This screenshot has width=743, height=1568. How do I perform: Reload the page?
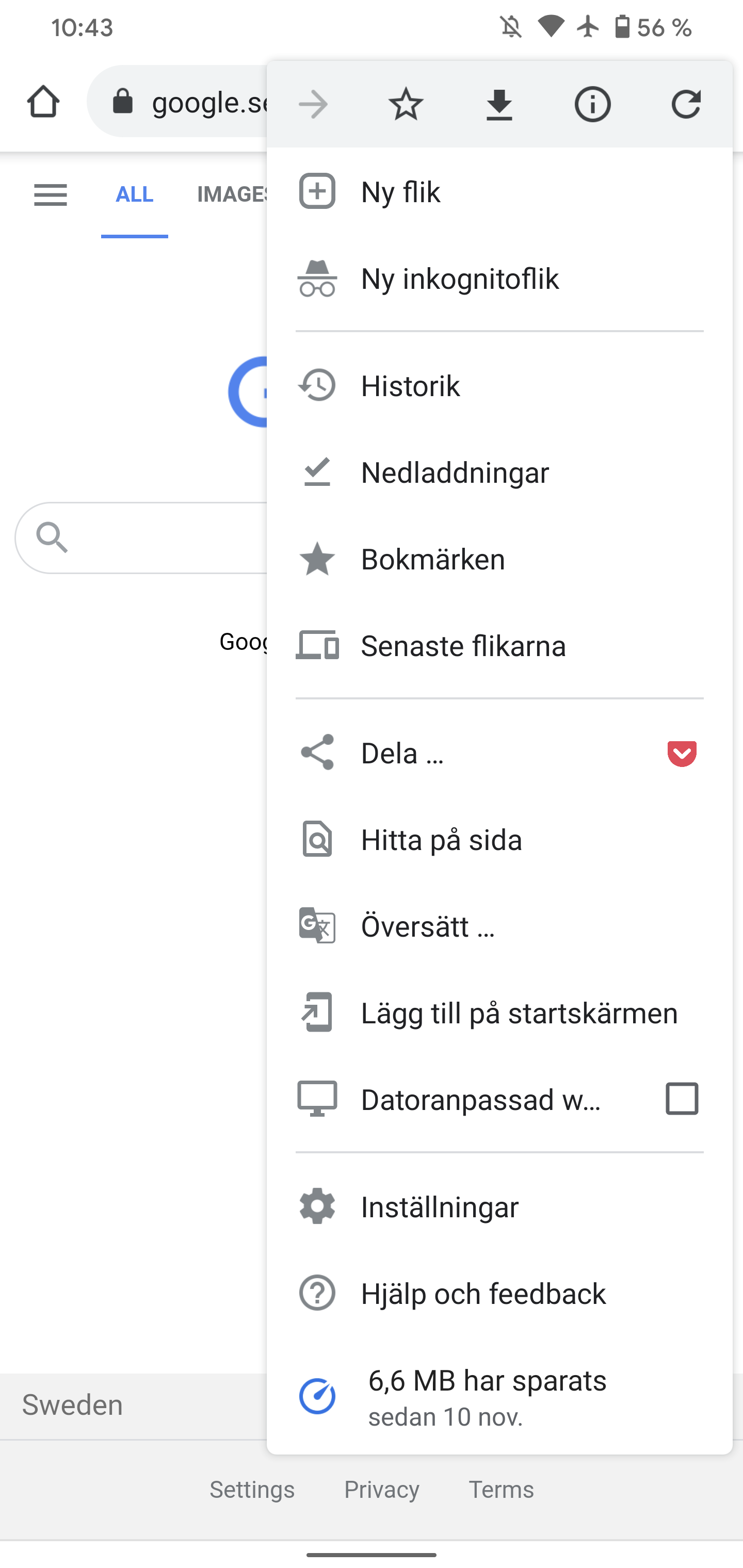click(x=686, y=104)
